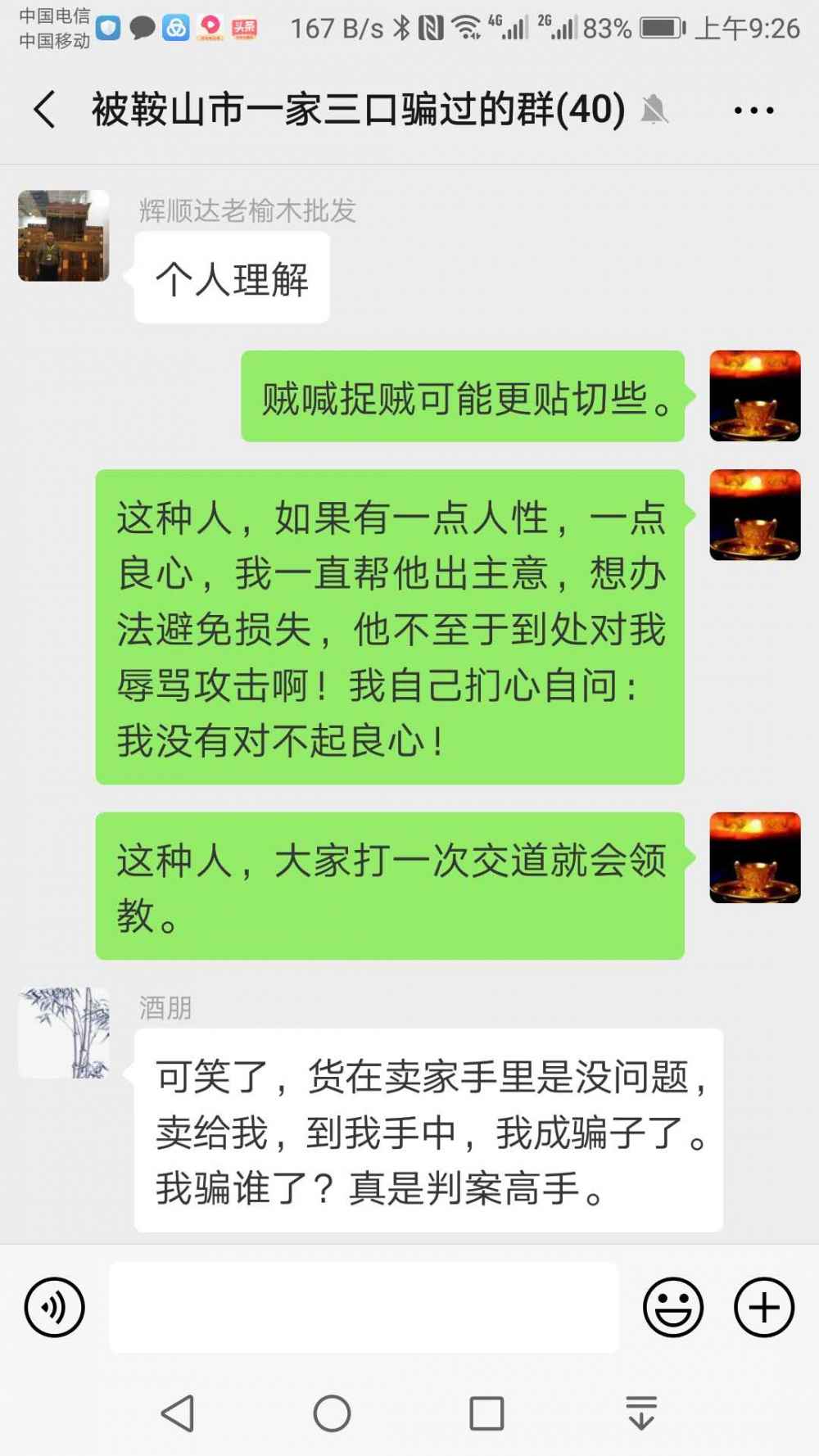View profile avatar of 辉顺达老榆木批发
The image size is (819, 1456).
tap(64, 236)
